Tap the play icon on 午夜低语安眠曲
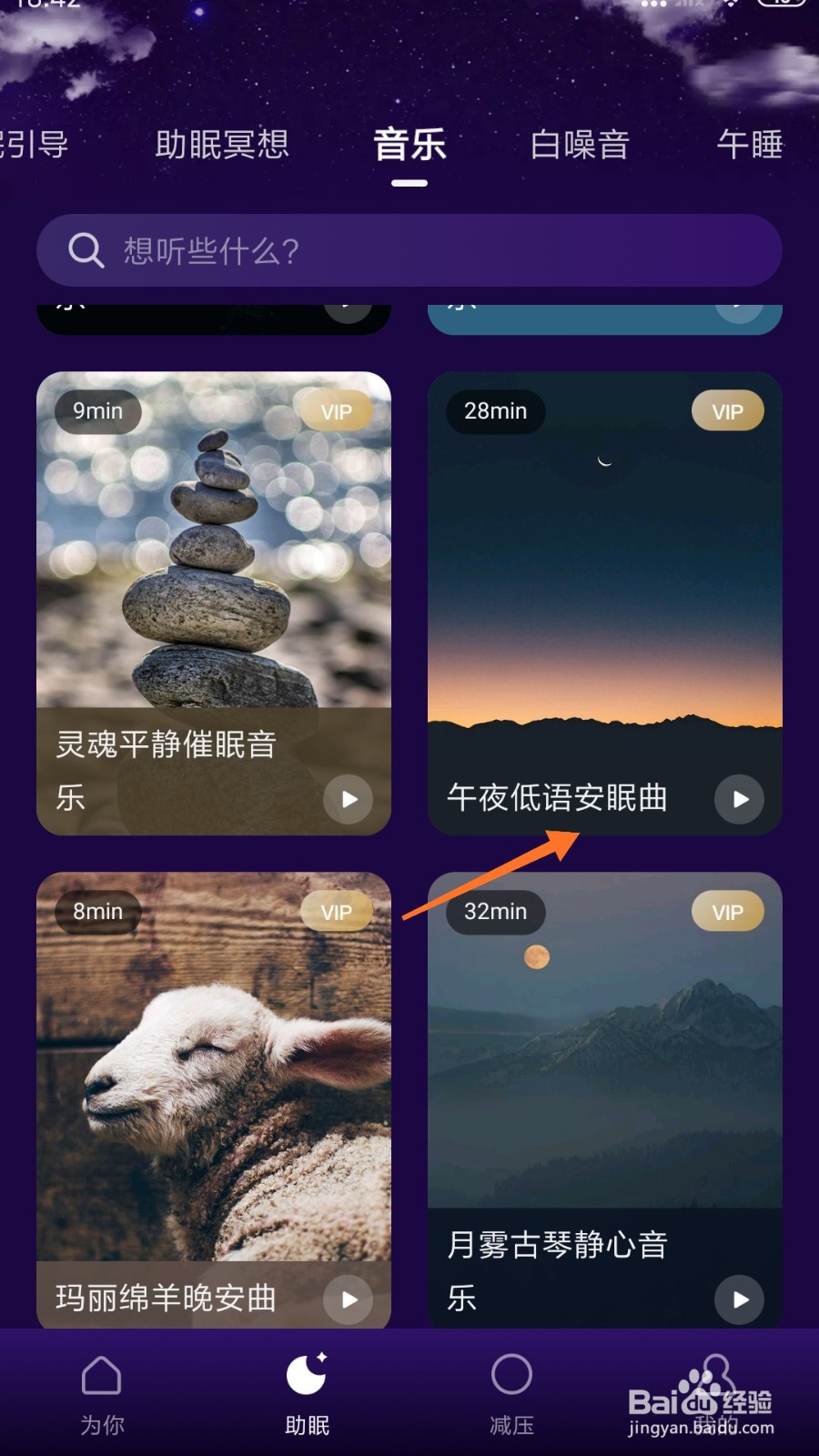819x1456 pixels. (x=740, y=799)
